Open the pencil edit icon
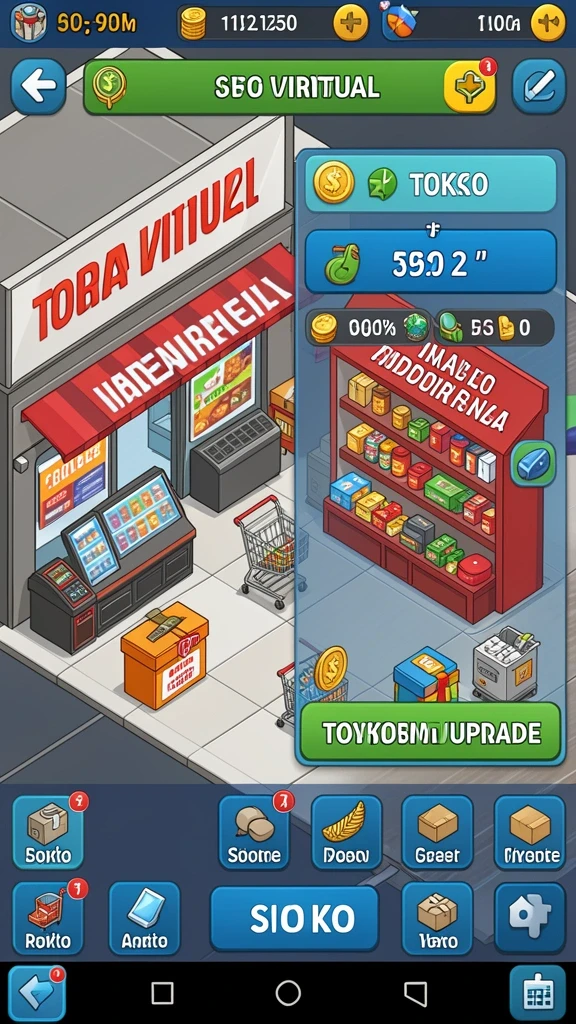The height and width of the screenshot is (1024, 576). pyautogui.click(x=538, y=86)
